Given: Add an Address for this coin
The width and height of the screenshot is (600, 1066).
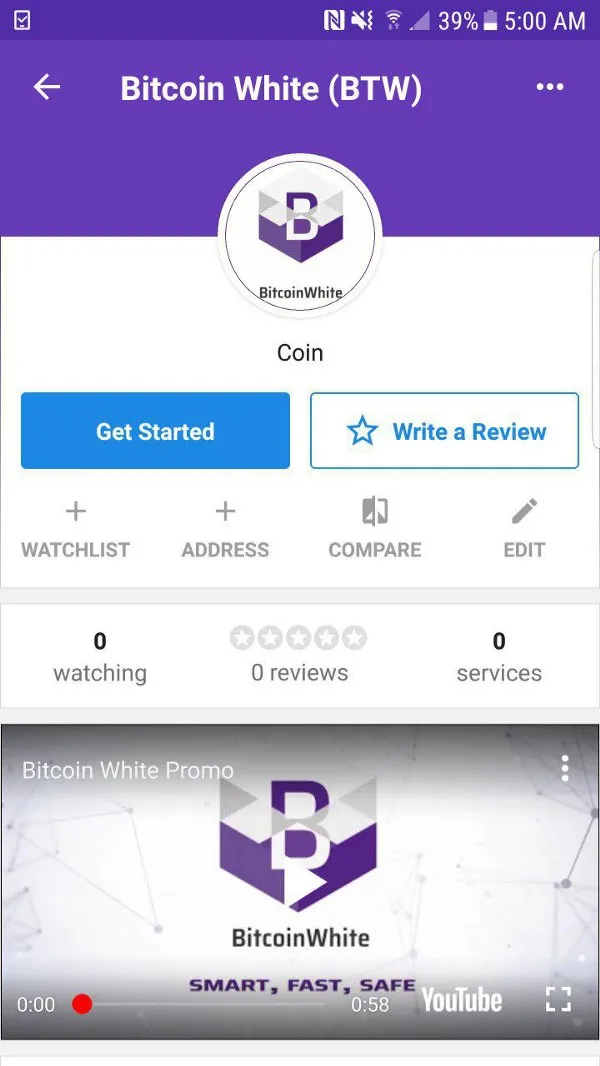Looking at the screenshot, I should [225, 529].
